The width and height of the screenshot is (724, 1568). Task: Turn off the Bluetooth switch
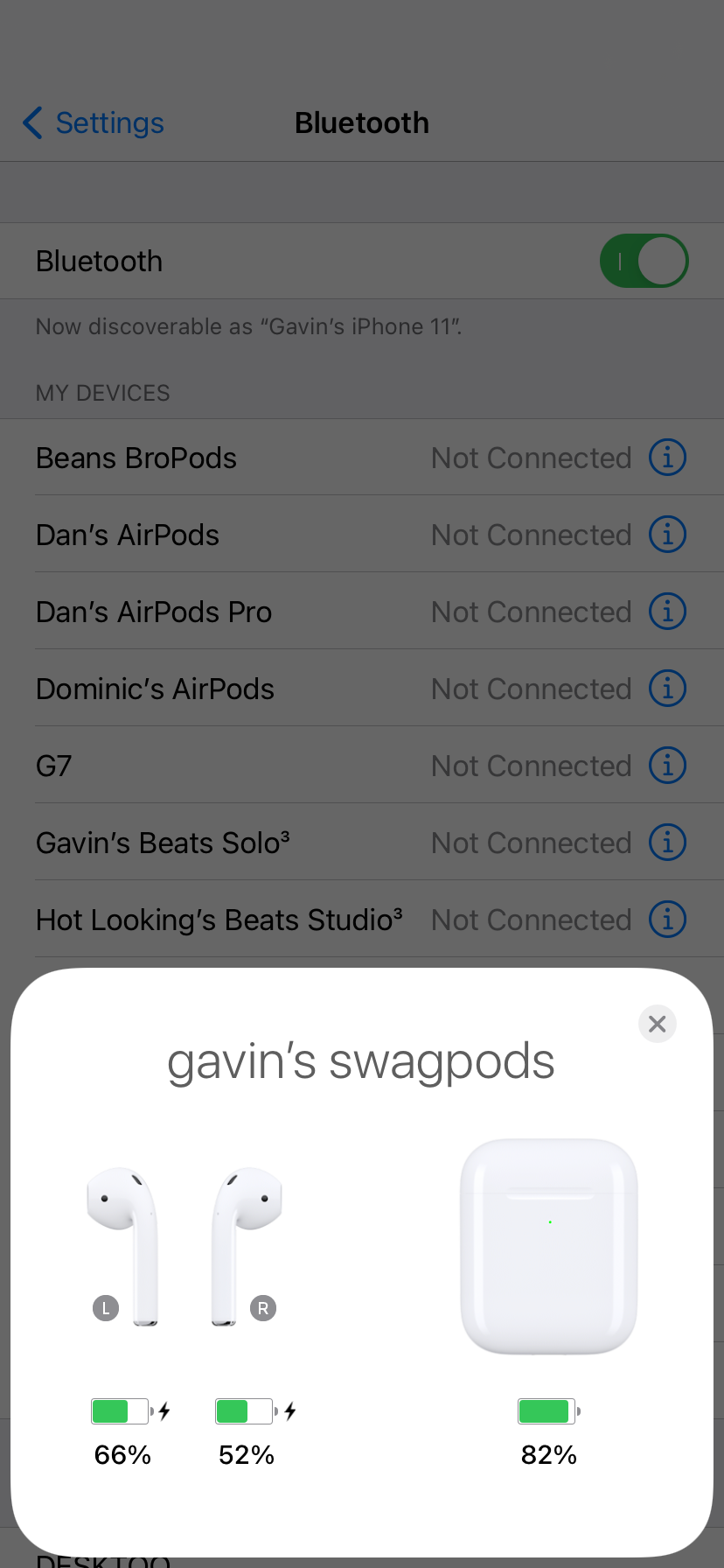(644, 261)
